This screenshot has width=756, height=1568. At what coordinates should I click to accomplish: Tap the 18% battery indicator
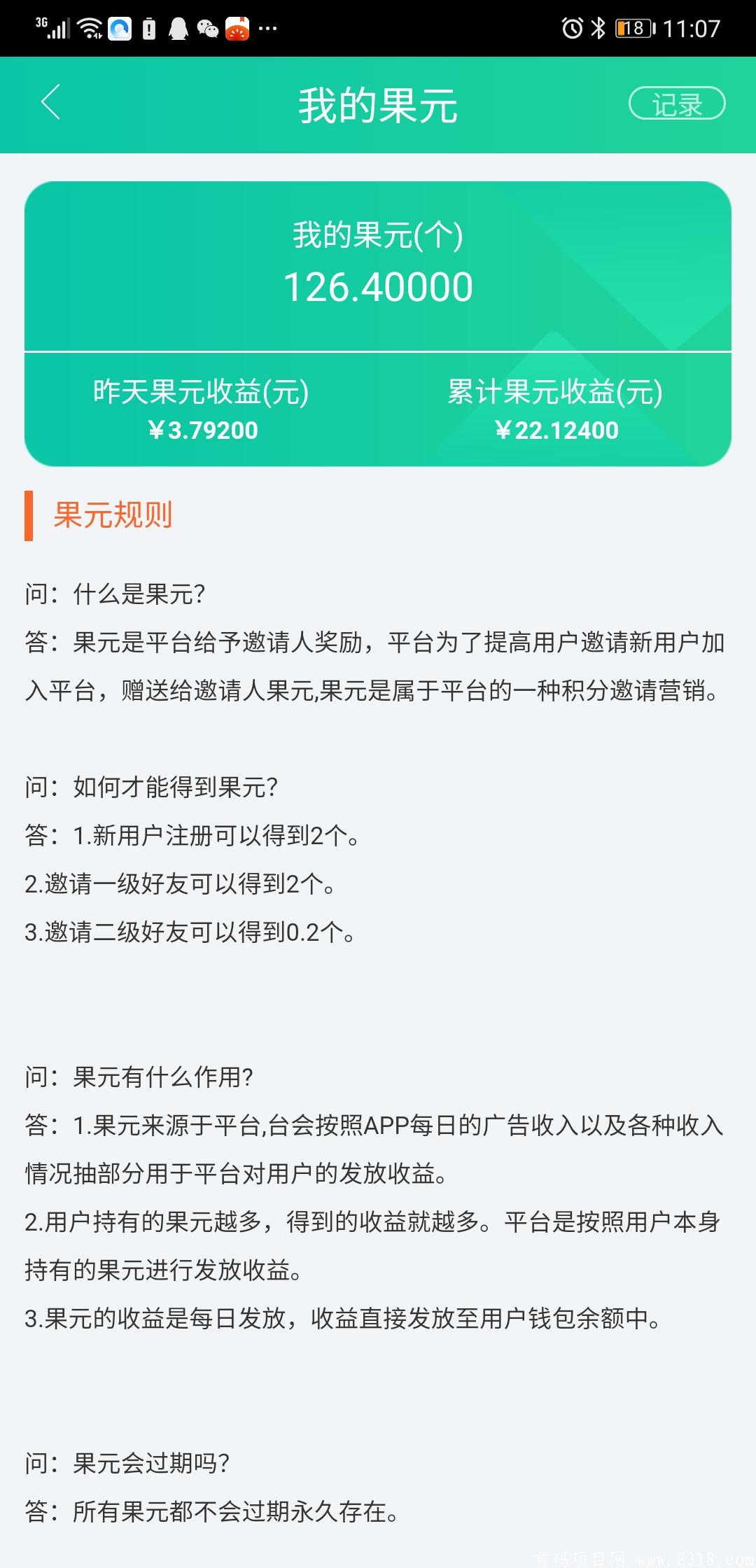pyautogui.click(x=632, y=28)
